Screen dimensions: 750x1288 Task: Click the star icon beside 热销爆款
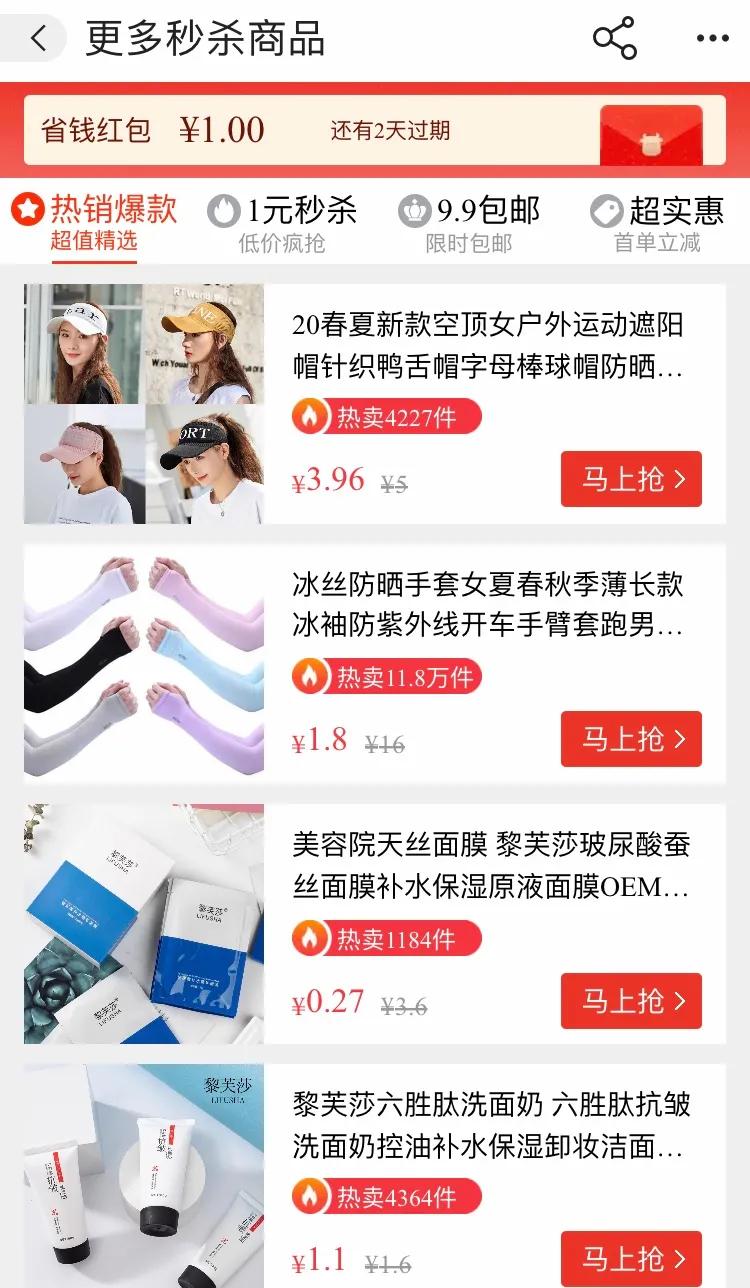coord(28,207)
